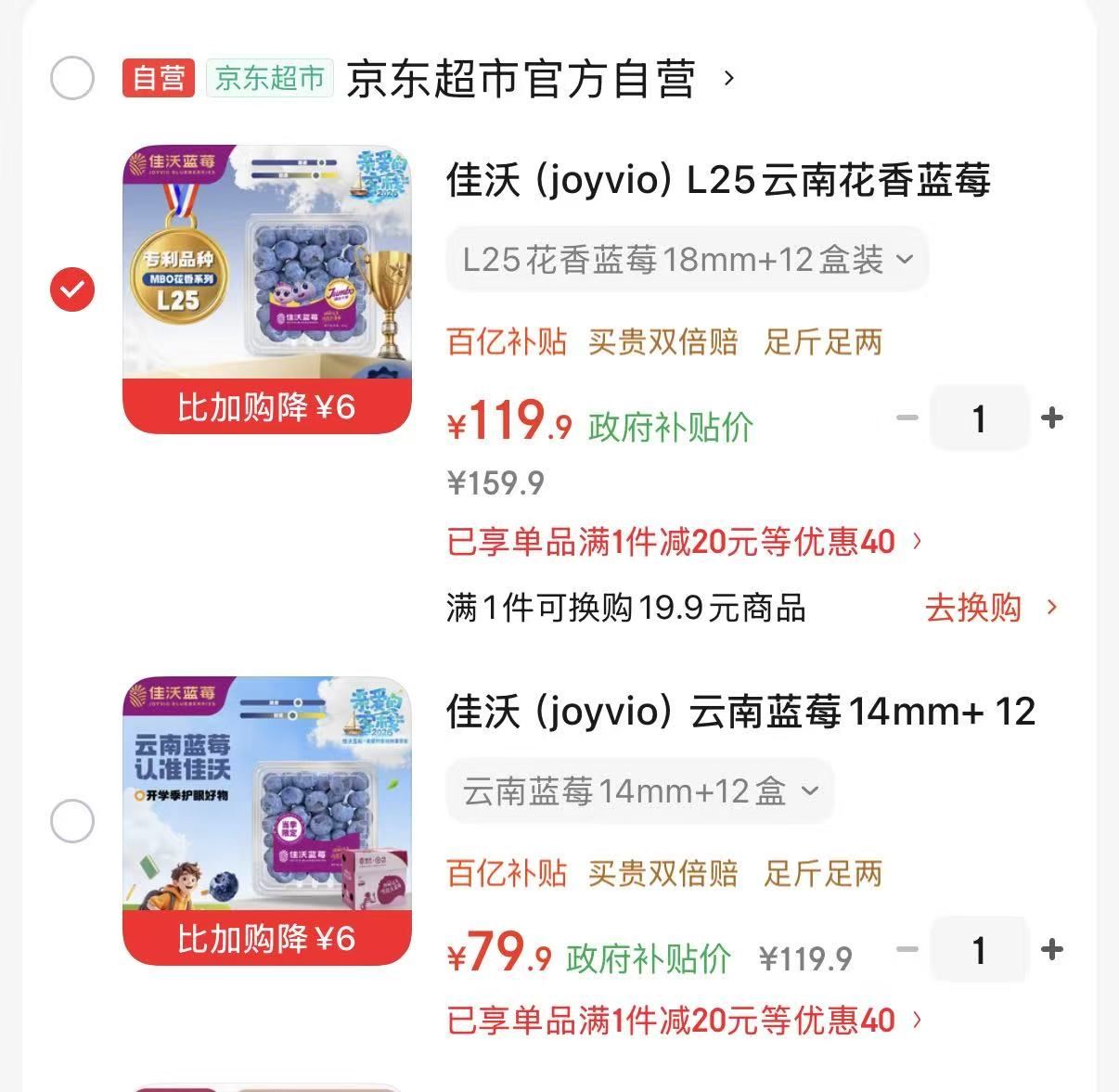Tap 去换购 for 19.9元 add-on
Image resolution: width=1119 pixels, height=1092 pixels.
989,608
